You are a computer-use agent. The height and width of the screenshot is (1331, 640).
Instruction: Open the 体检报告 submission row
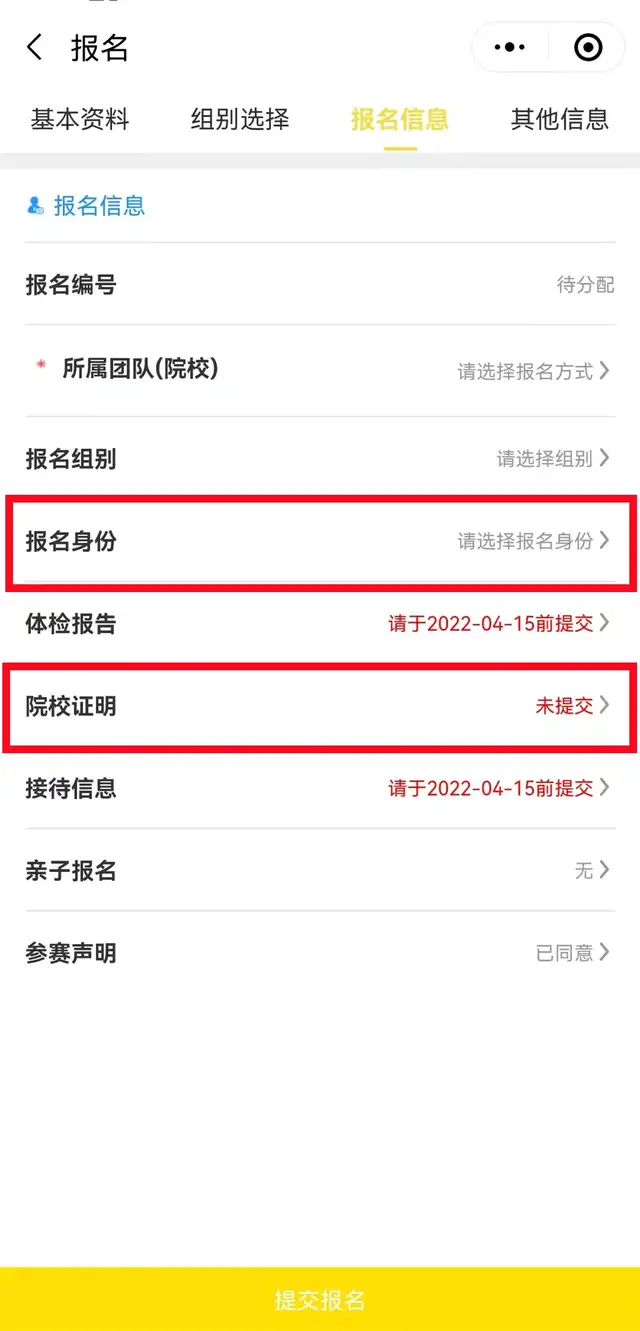coord(320,623)
